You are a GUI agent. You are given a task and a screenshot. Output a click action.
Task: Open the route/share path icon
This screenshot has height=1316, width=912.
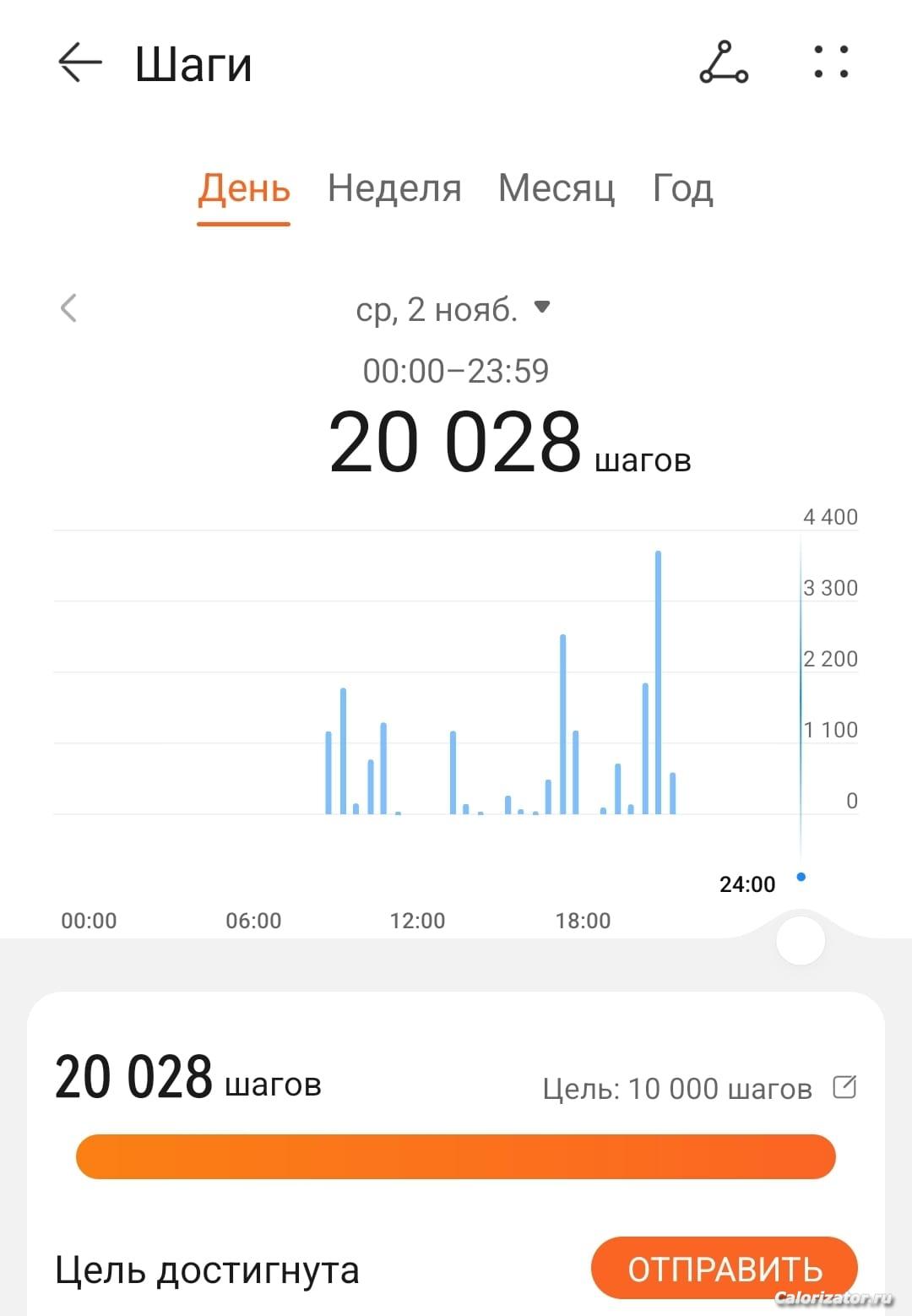pos(724,63)
